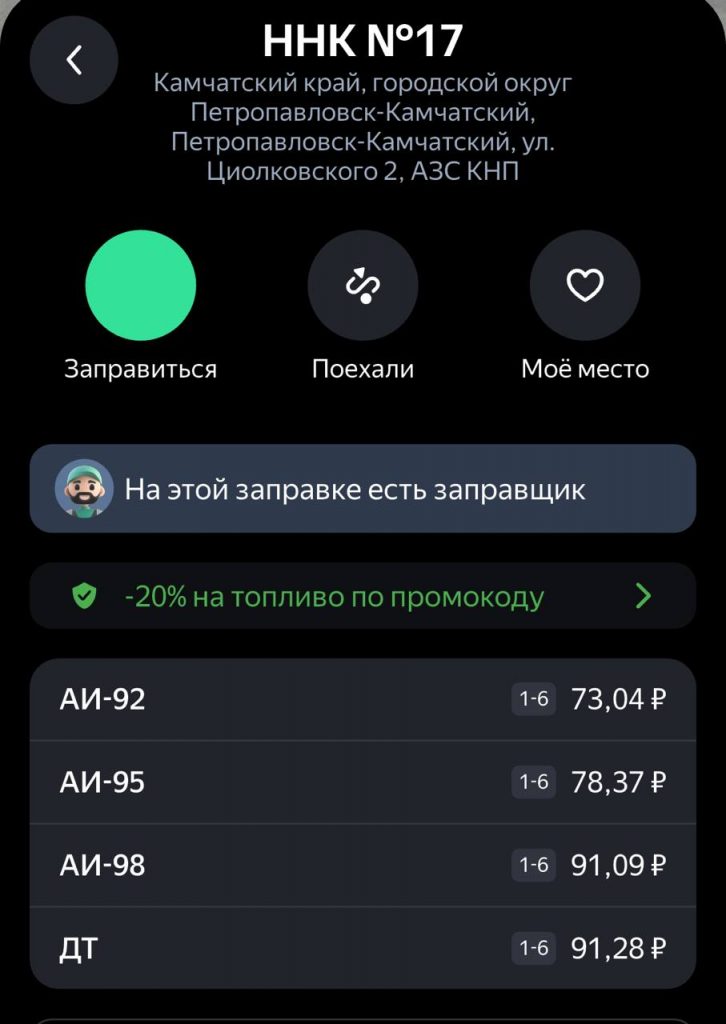The image size is (726, 1024).
Task: Open the -20% promo code banner
Action: 363,597
